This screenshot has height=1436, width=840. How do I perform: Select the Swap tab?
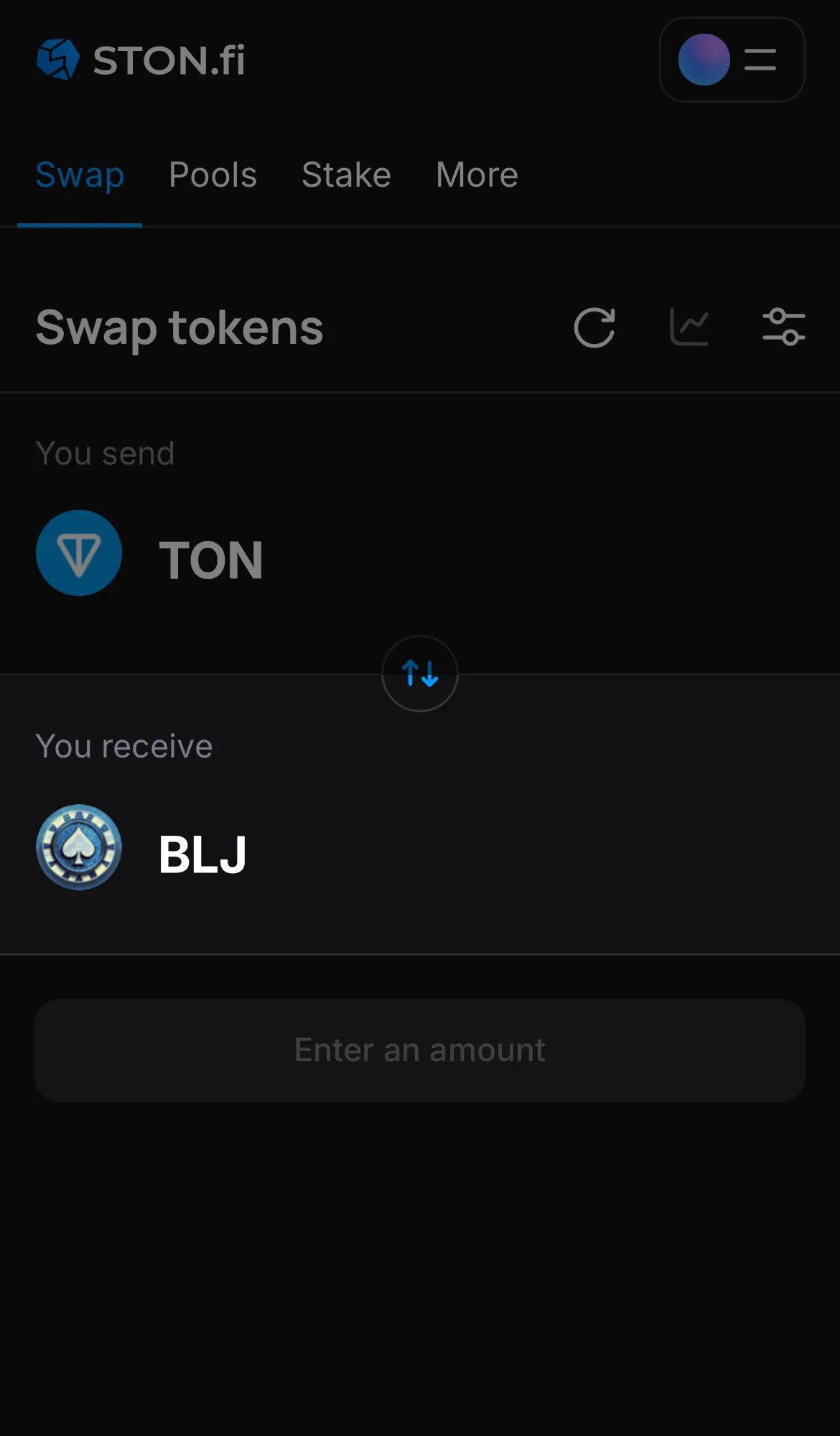80,174
